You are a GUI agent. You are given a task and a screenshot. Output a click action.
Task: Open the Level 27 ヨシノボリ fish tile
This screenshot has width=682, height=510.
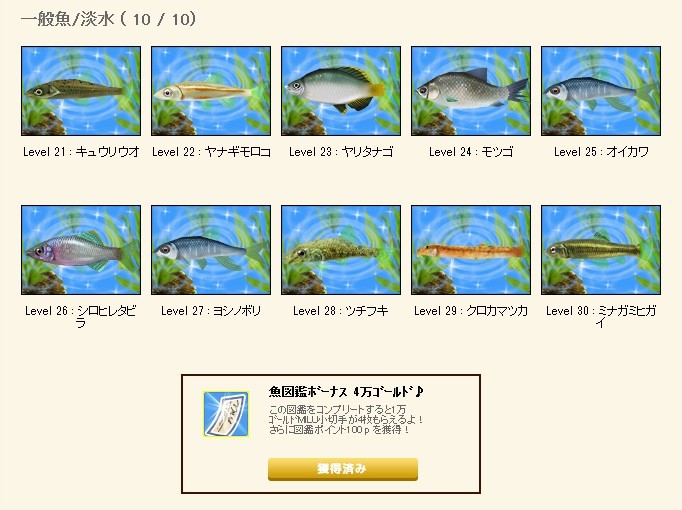(x=211, y=250)
